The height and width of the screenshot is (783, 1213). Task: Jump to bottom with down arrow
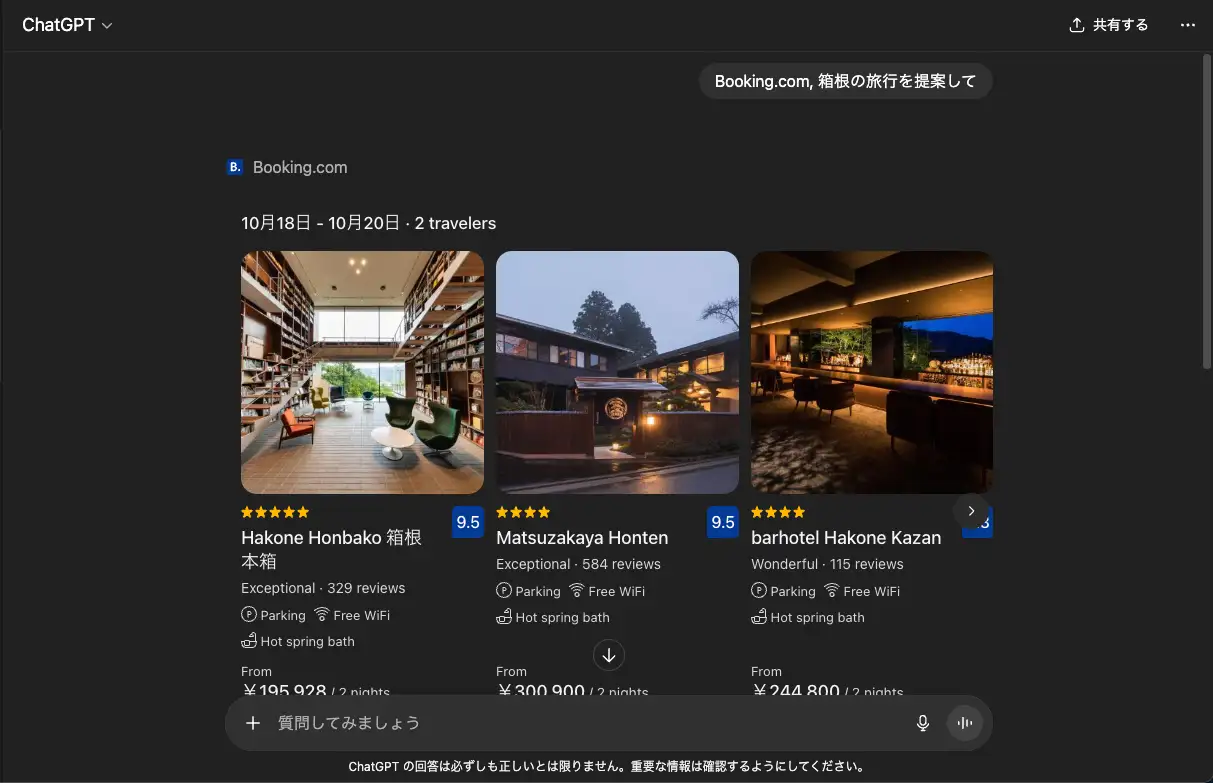point(609,655)
